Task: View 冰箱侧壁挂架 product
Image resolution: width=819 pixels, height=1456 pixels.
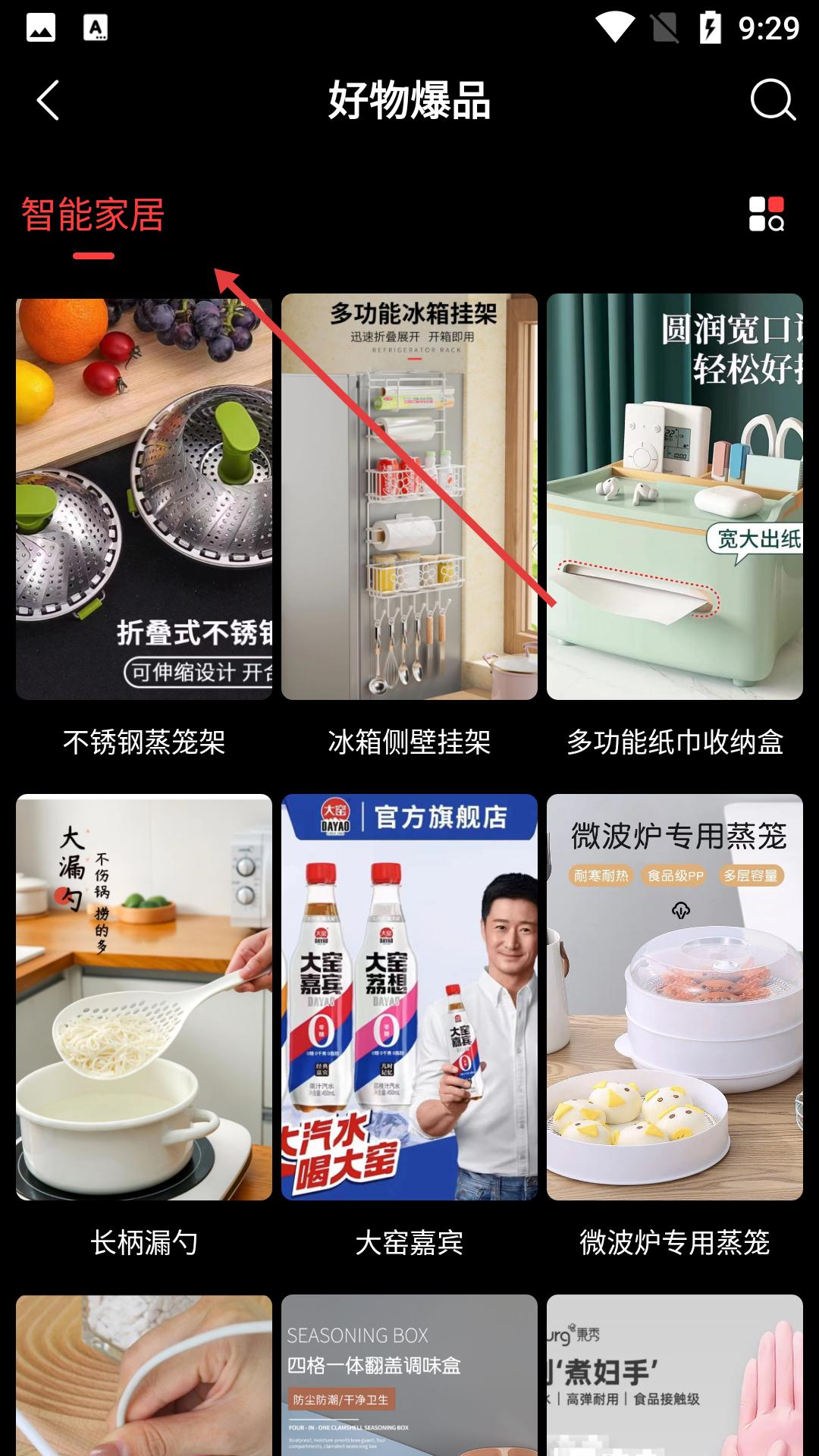Action: coord(409,497)
